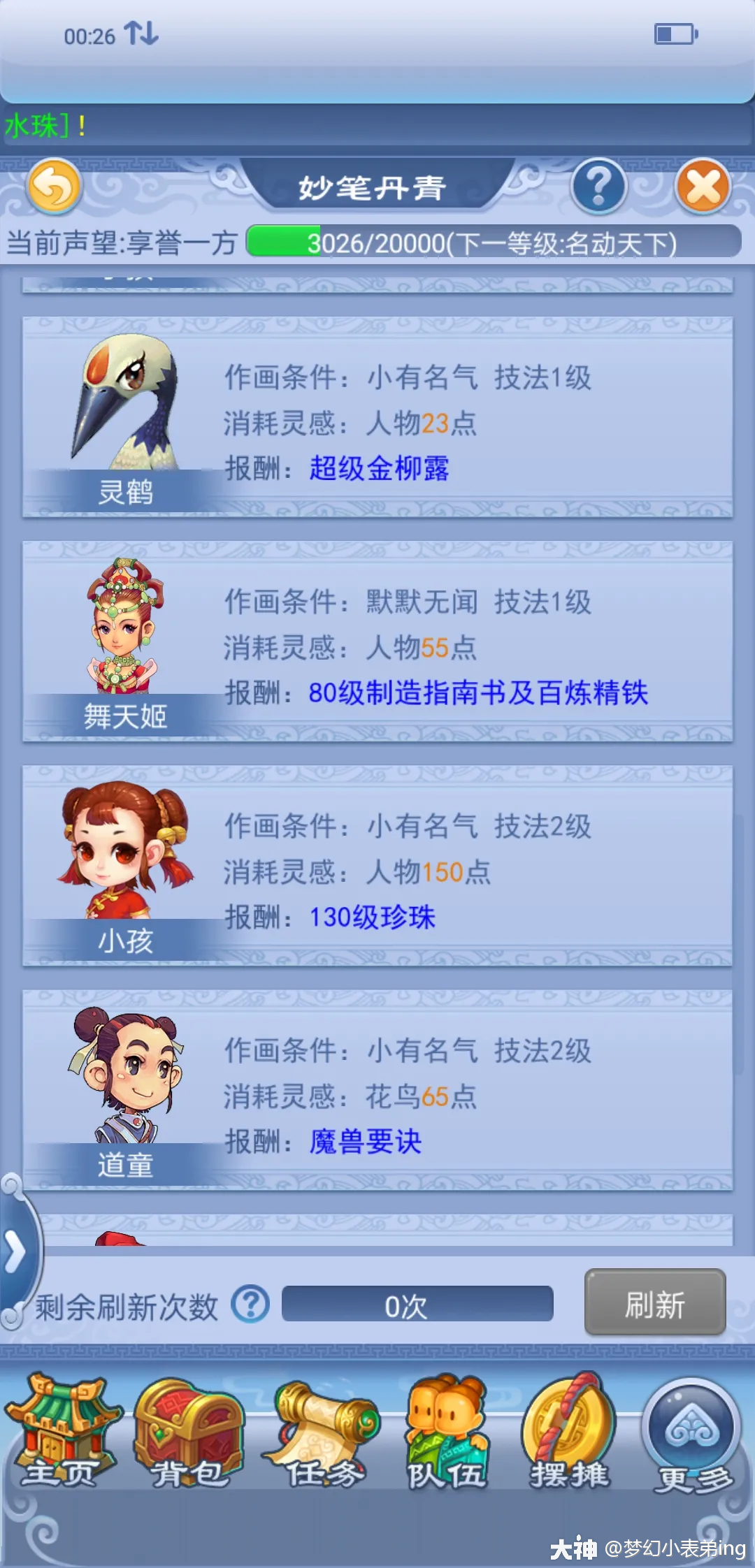Choose the 小孩 painting request

click(x=377, y=866)
